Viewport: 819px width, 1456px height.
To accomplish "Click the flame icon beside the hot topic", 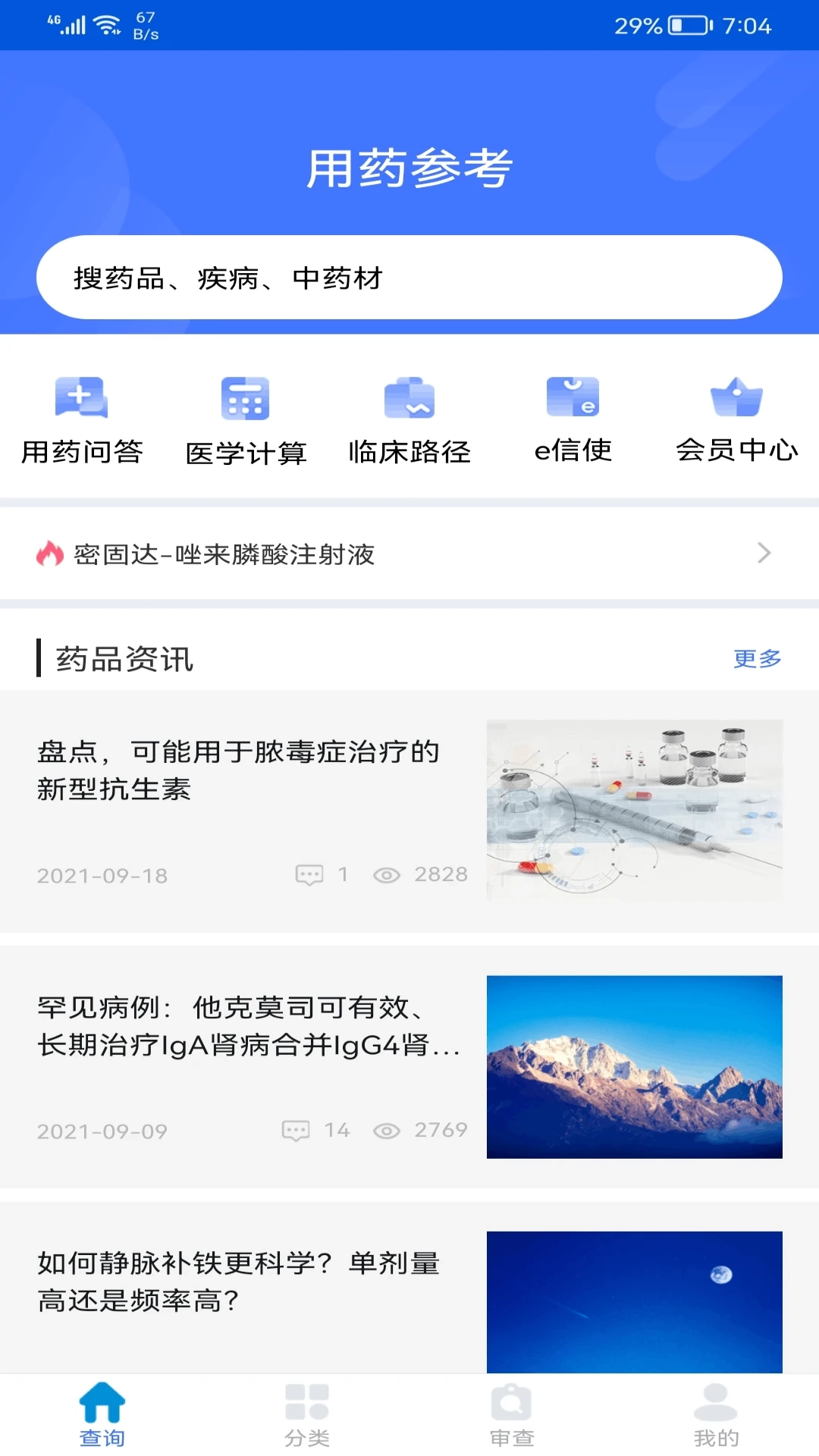I will [x=49, y=554].
